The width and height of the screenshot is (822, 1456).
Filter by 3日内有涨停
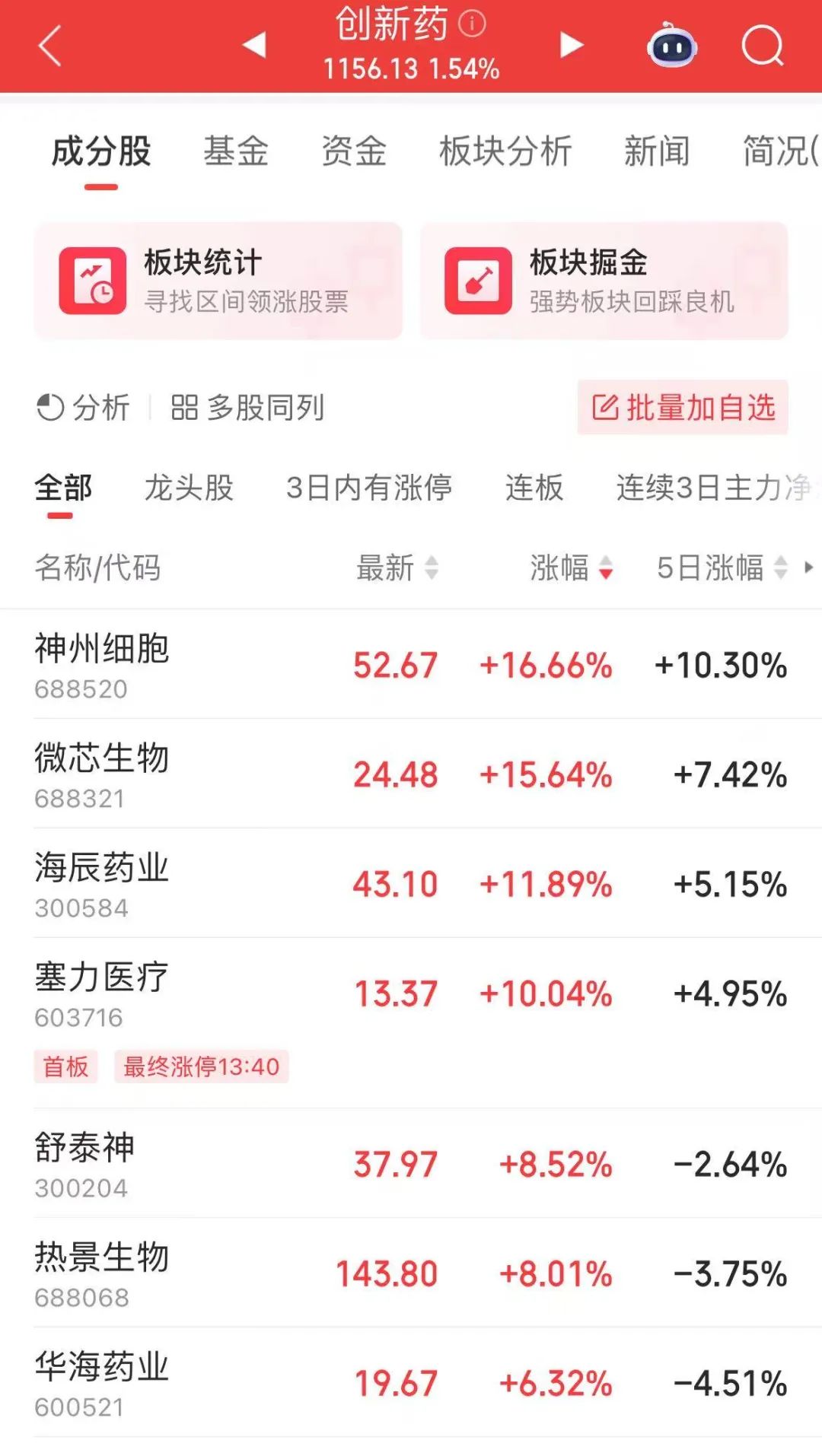[x=369, y=487]
